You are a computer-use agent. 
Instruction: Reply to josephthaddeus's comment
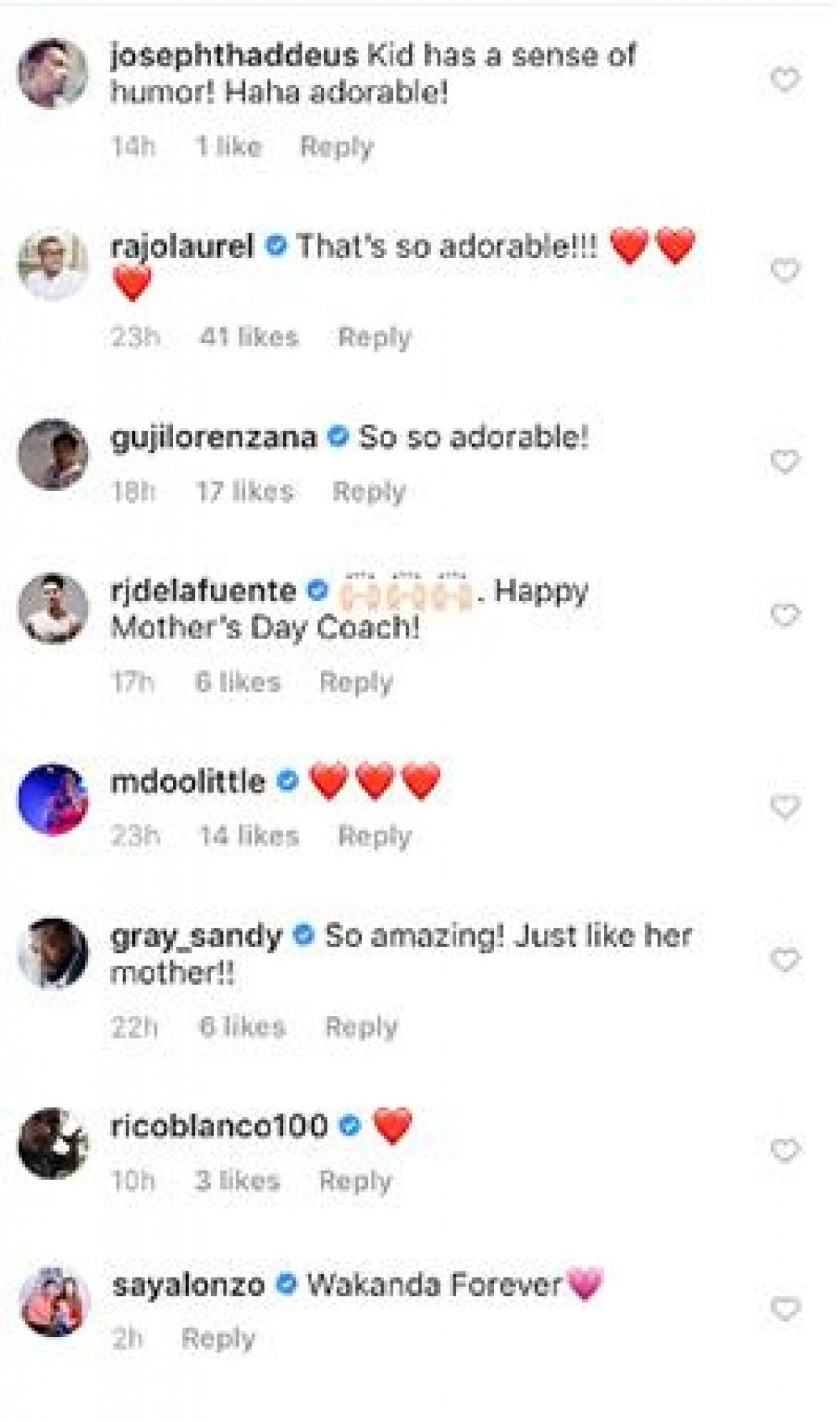tap(336, 147)
